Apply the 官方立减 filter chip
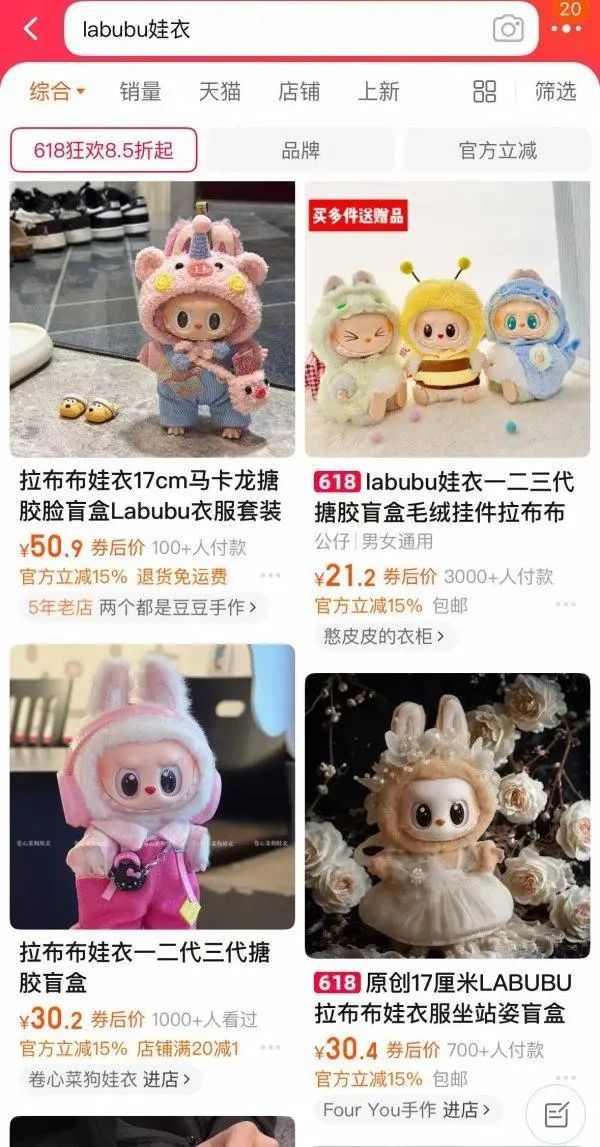Viewport: 600px width, 1147px height. (x=497, y=150)
